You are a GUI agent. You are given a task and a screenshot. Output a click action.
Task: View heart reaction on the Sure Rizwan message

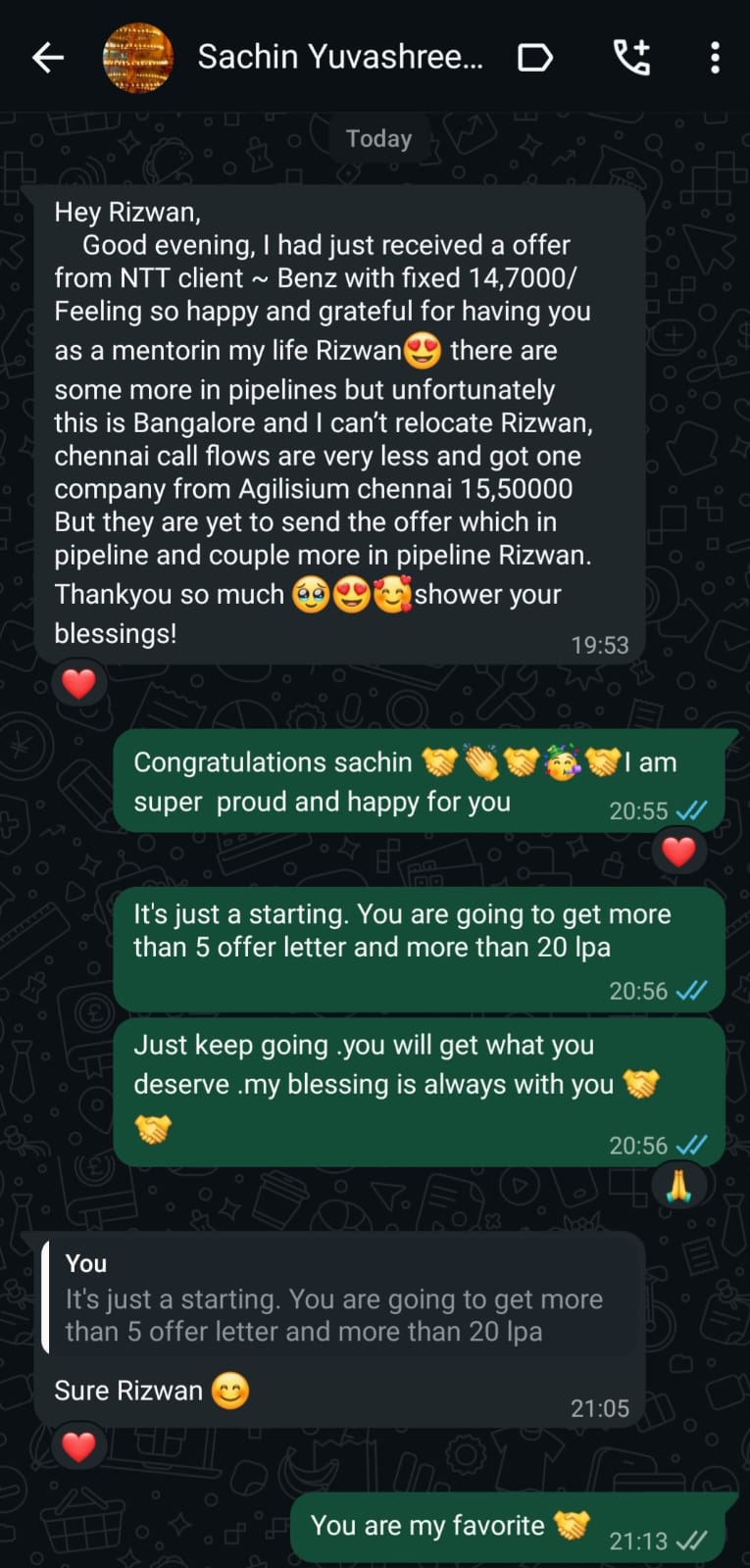pyautogui.click(x=79, y=1446)
